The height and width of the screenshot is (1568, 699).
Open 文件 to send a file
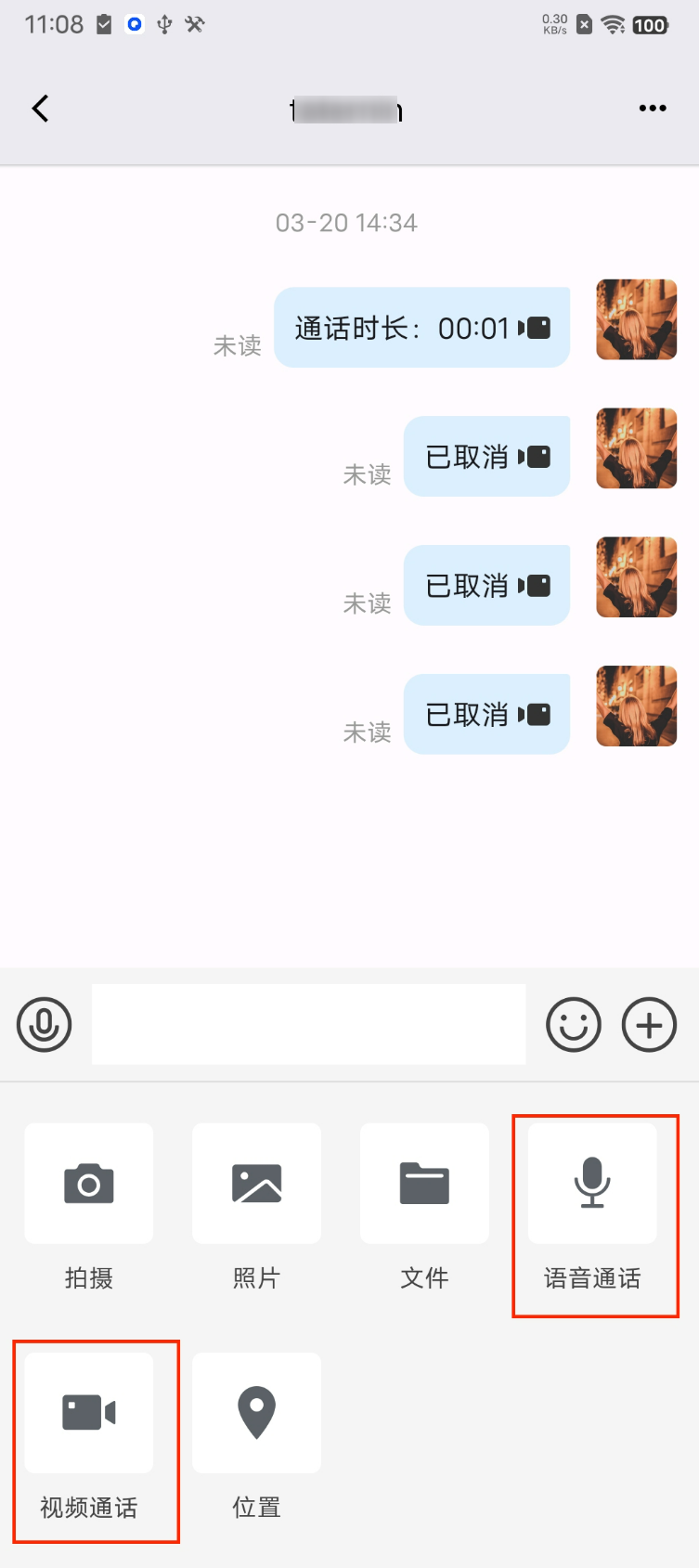(424, 1185)
